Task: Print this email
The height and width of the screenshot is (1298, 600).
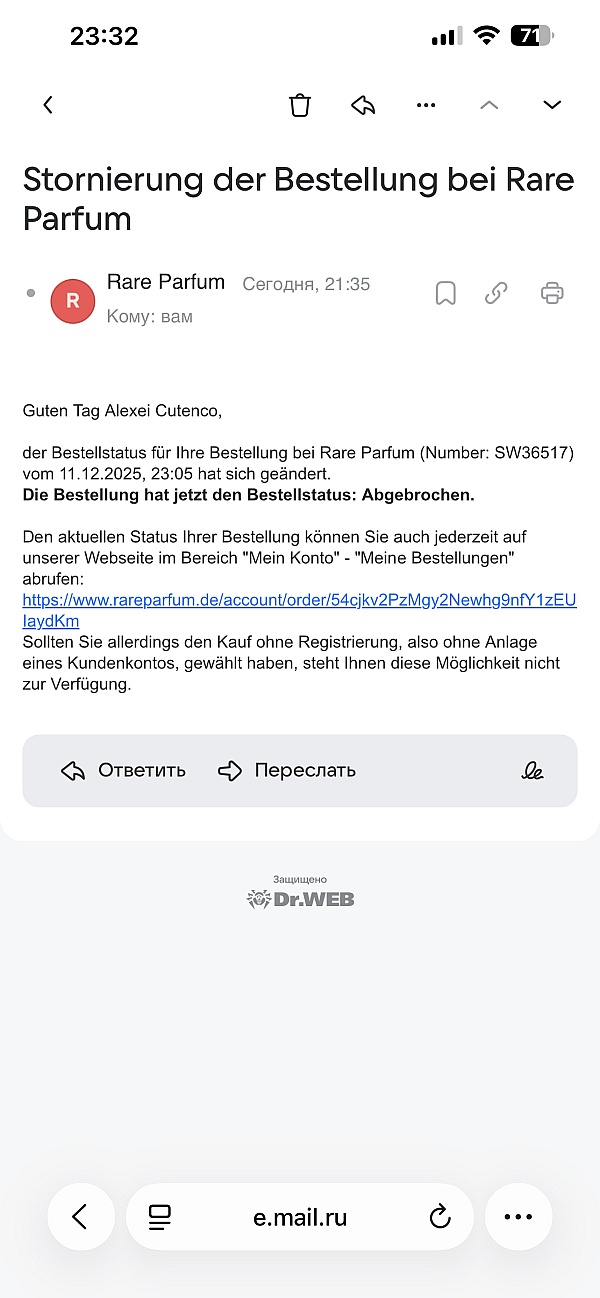Action: tap(552, 293)
